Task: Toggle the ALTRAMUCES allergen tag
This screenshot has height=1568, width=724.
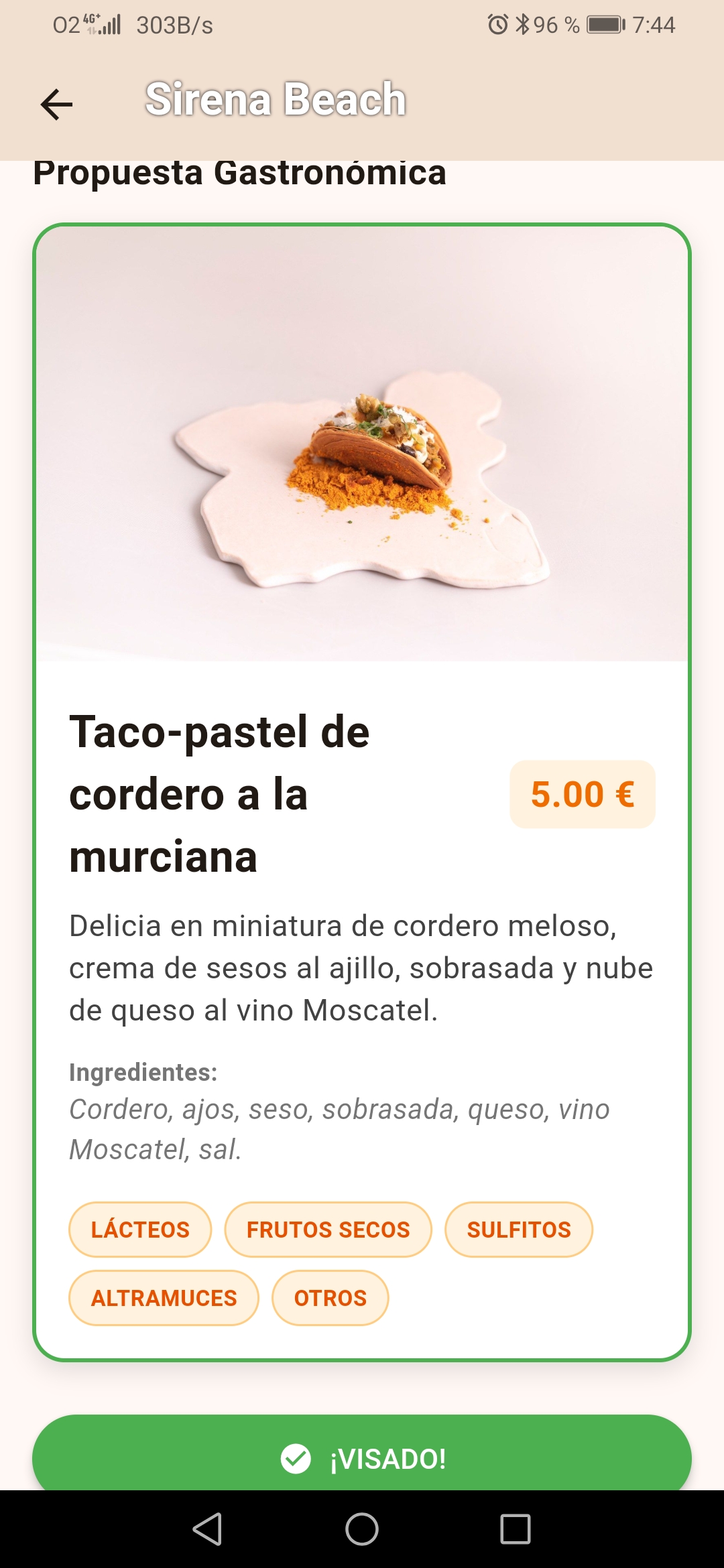Action: (x=164, y=1297)
